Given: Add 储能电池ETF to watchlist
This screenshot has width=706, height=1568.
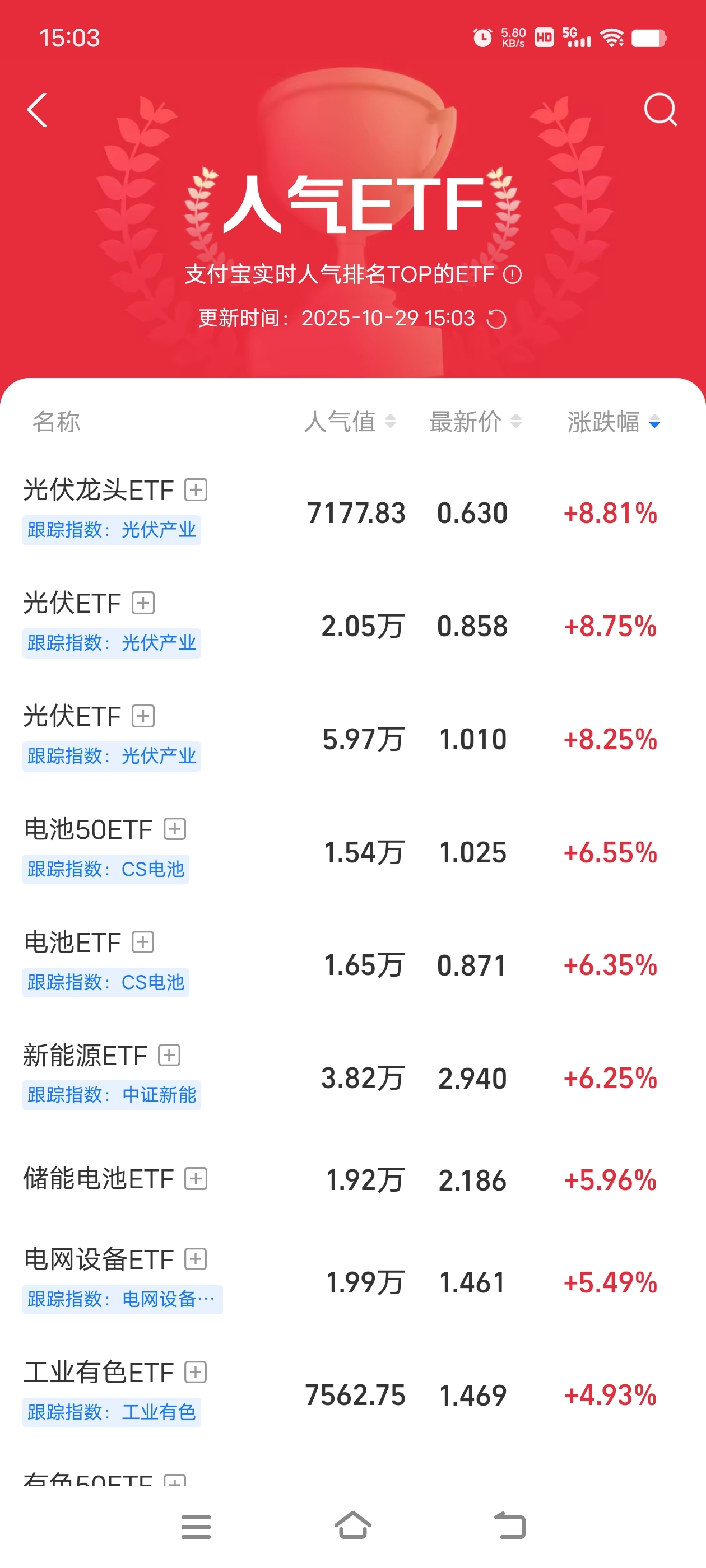Looking at the screenshot, I should 196,1179.
